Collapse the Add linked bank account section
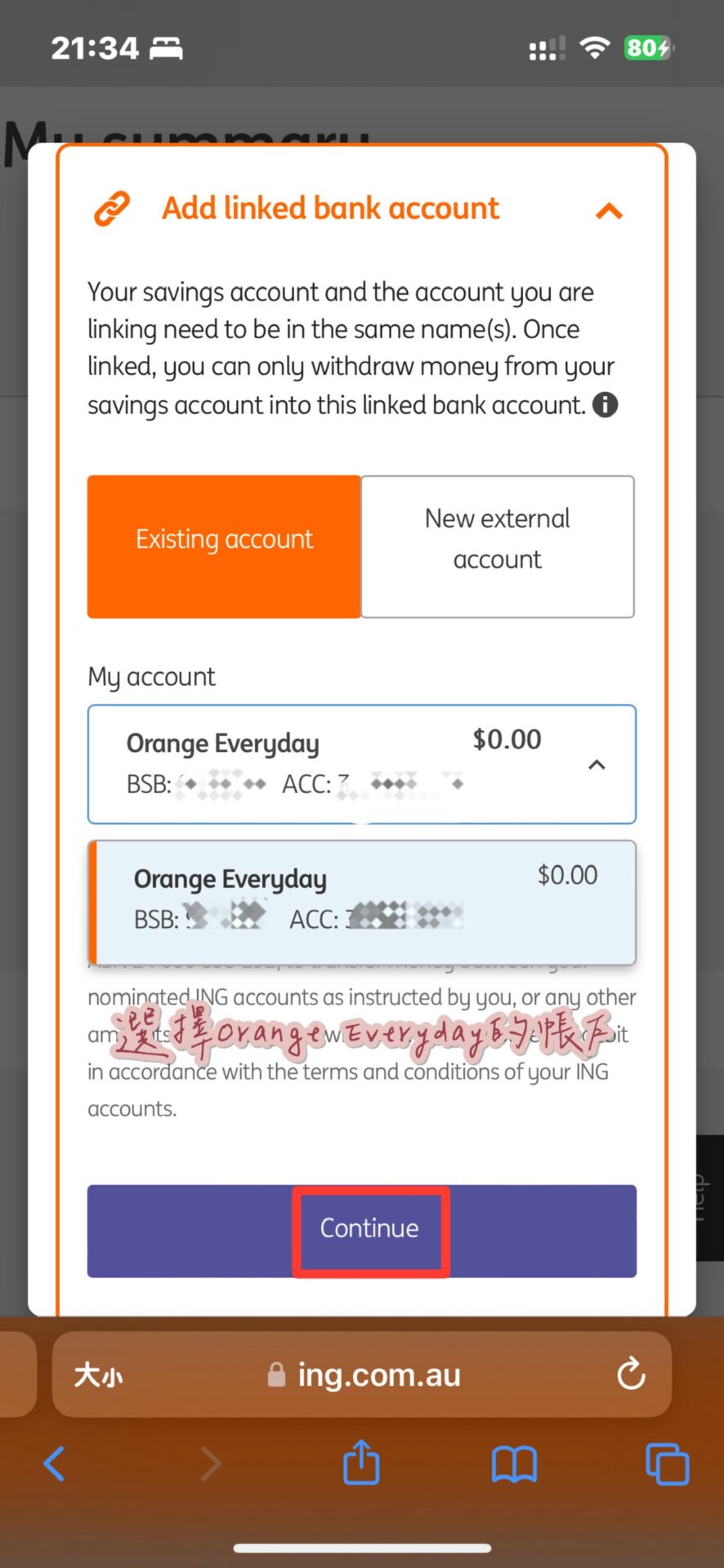This screenshot has height=1568, width=724. pyautogui.click(x=609, y=212)
